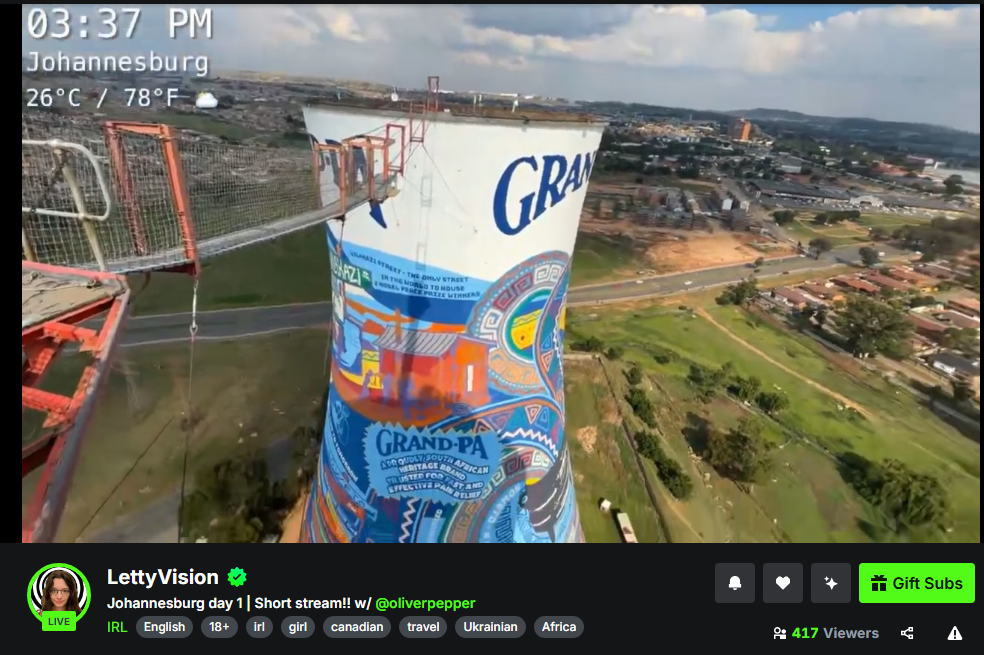Follow LettyVision with the heart icon
Screen dimensions: 984x655
783,583
